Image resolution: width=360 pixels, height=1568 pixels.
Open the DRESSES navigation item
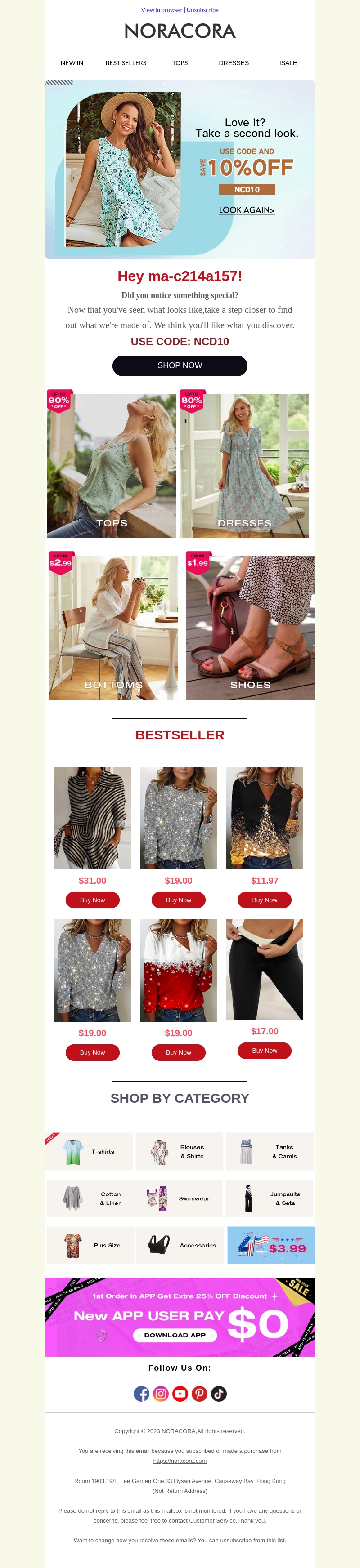tap(234, 62)
